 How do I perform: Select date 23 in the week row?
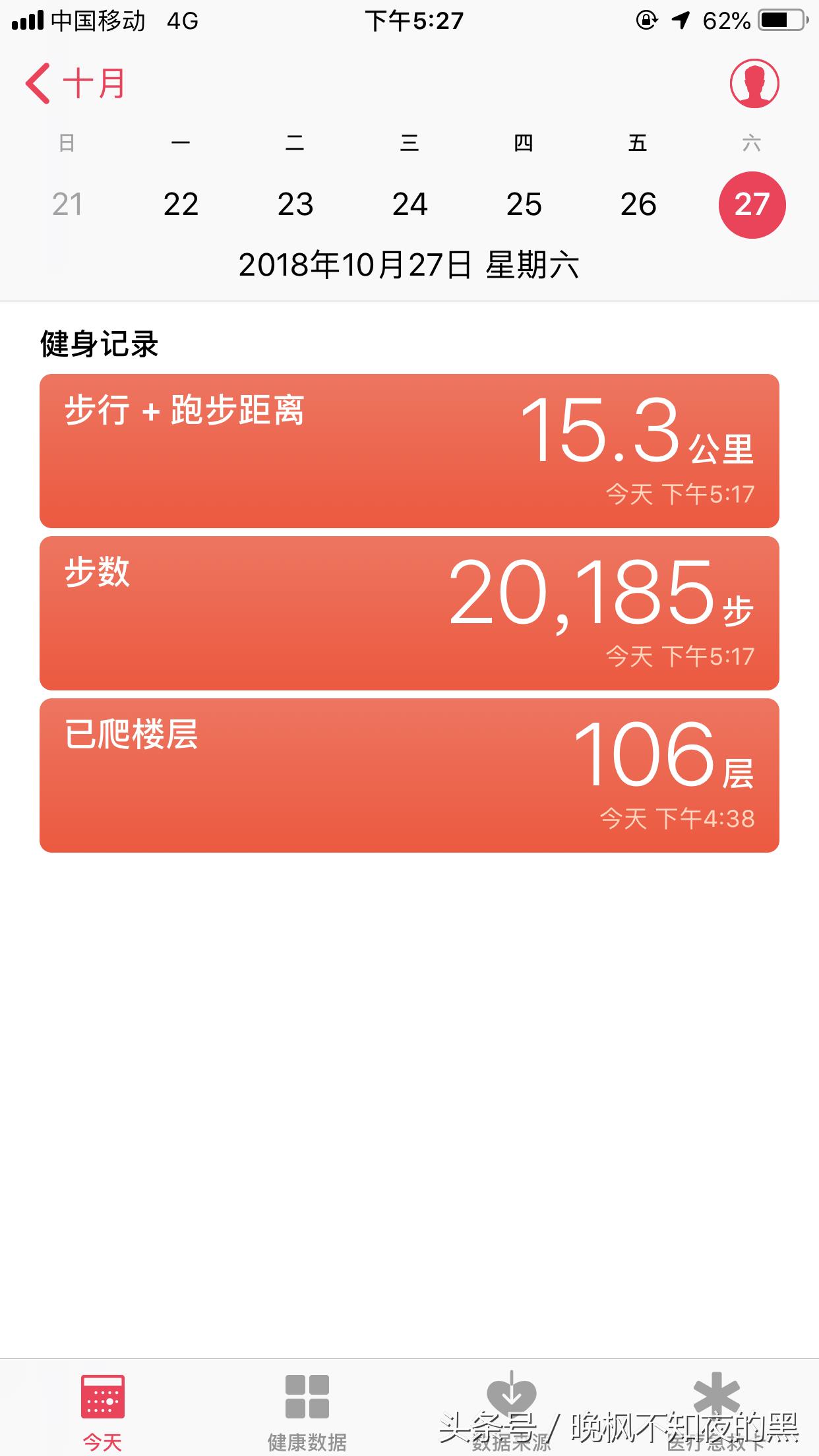[295, 204]
